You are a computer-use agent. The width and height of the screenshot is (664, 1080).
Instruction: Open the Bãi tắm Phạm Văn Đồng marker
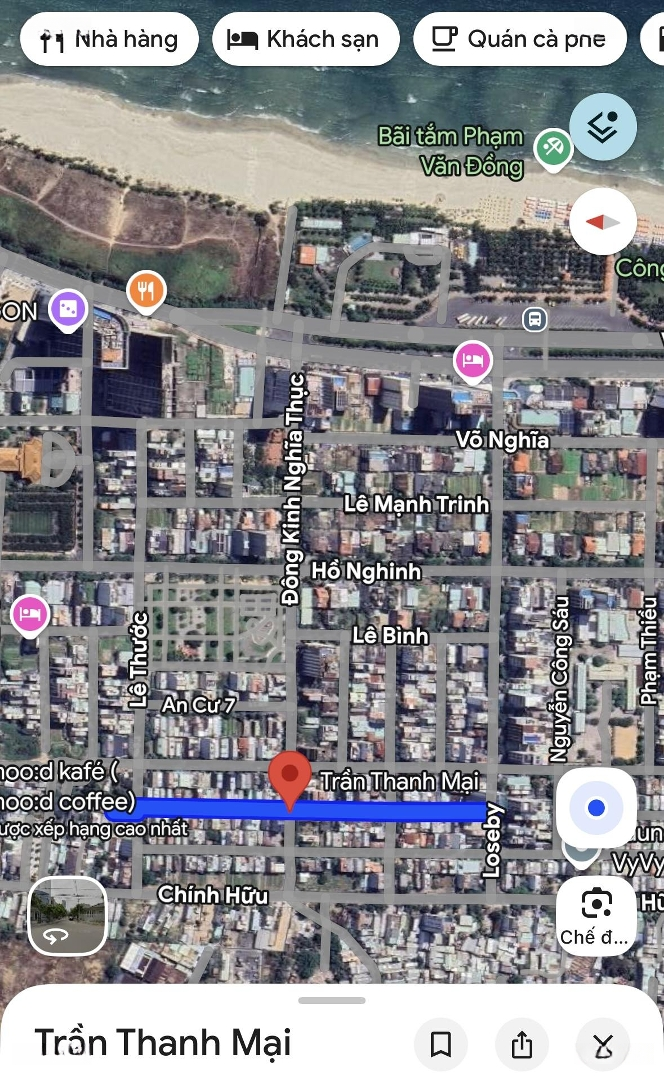click(551, 148)
